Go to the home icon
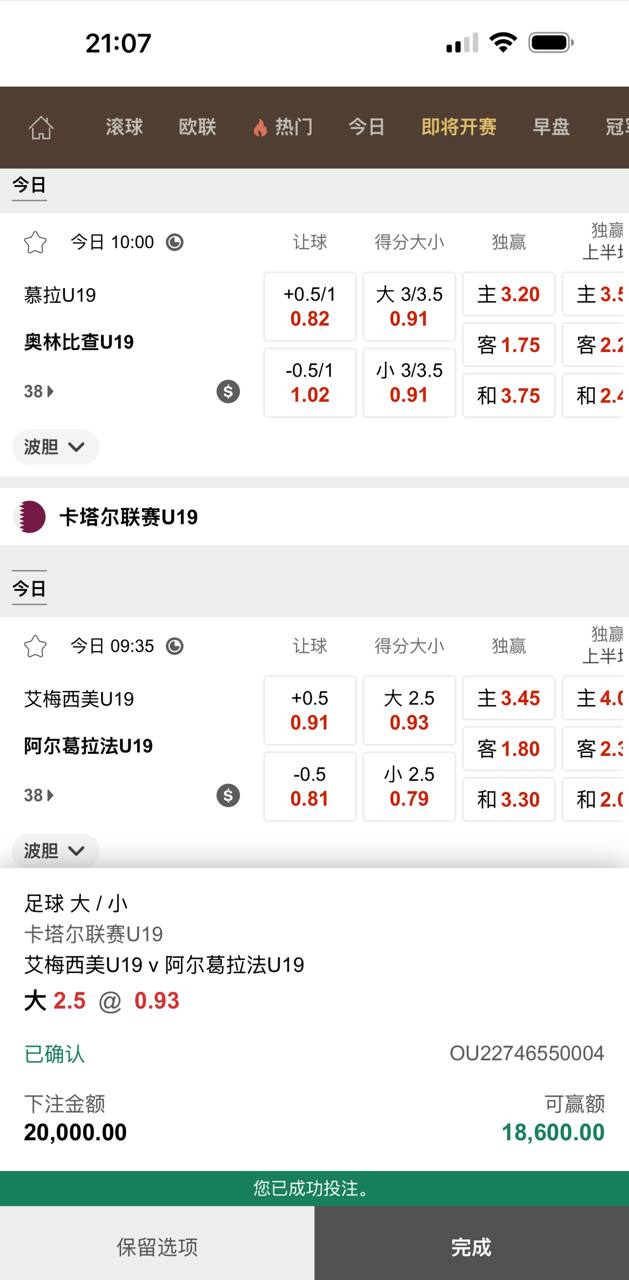The width and height of the screenshot is (629, 1280). (41, 128)
